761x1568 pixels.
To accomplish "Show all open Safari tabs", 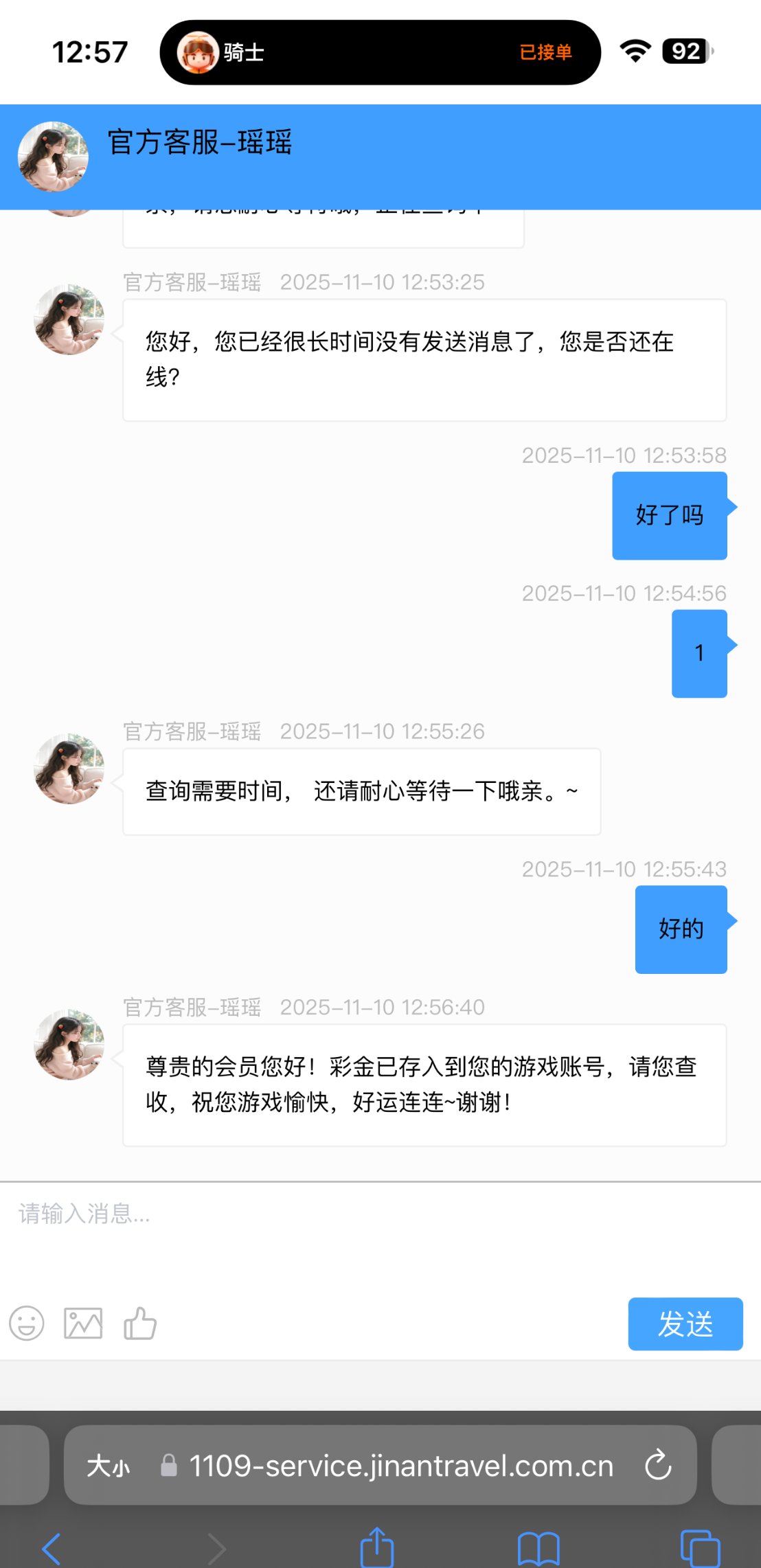I will click(x=699, y=1549).
